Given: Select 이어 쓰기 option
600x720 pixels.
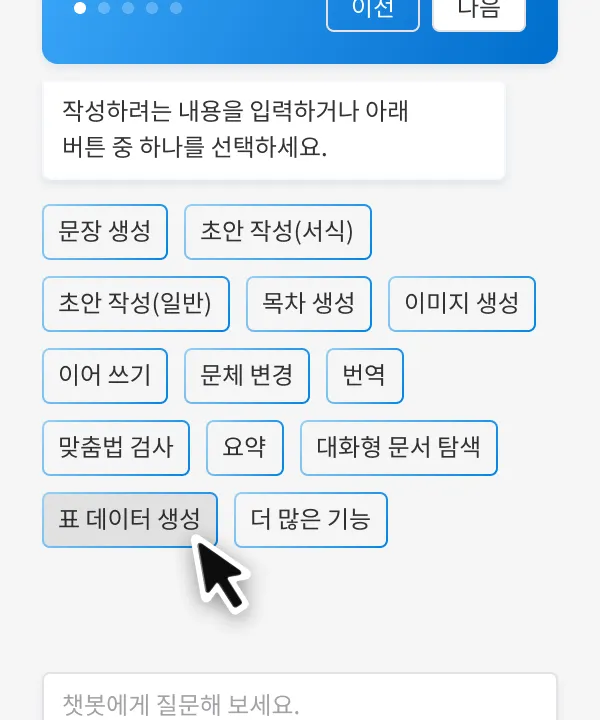Looking at the screenshot, I should pos(105,376).
